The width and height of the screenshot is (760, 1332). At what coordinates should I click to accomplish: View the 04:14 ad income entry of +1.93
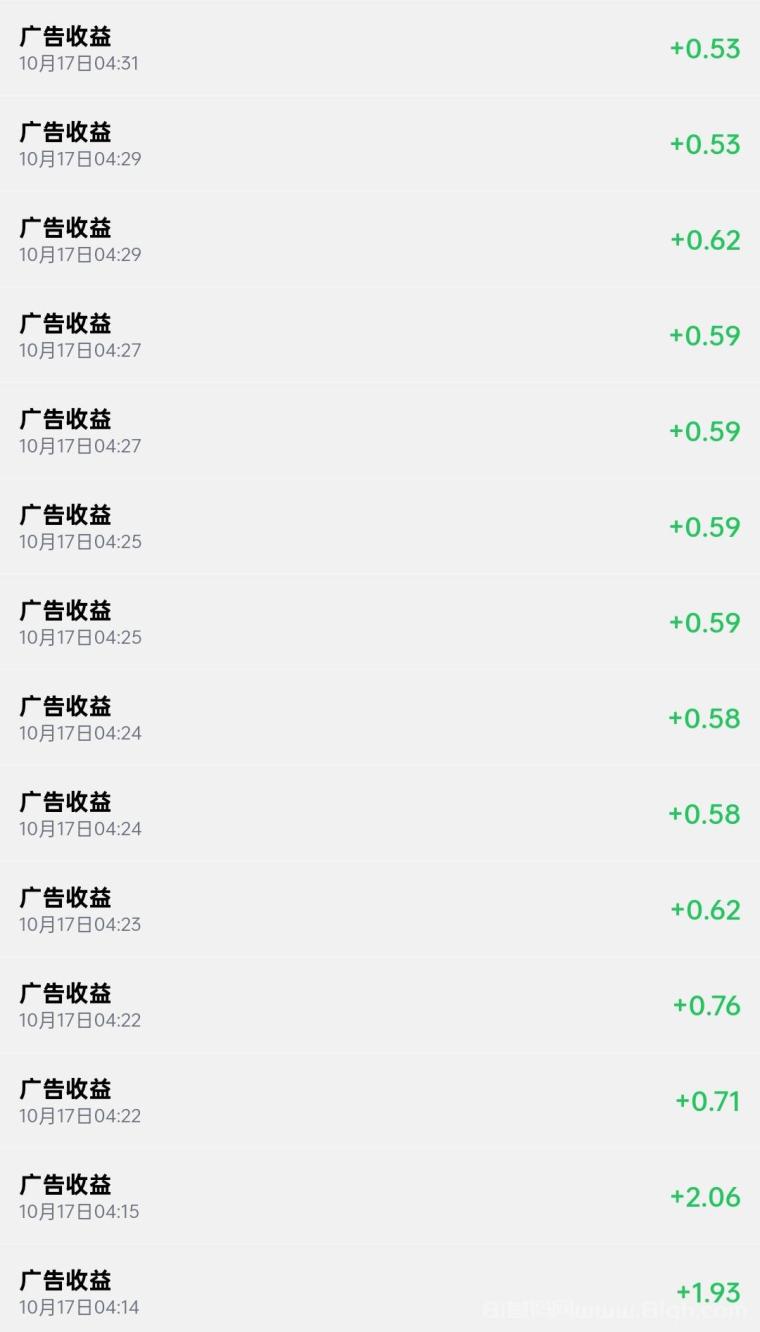[x=380, y=1291]
